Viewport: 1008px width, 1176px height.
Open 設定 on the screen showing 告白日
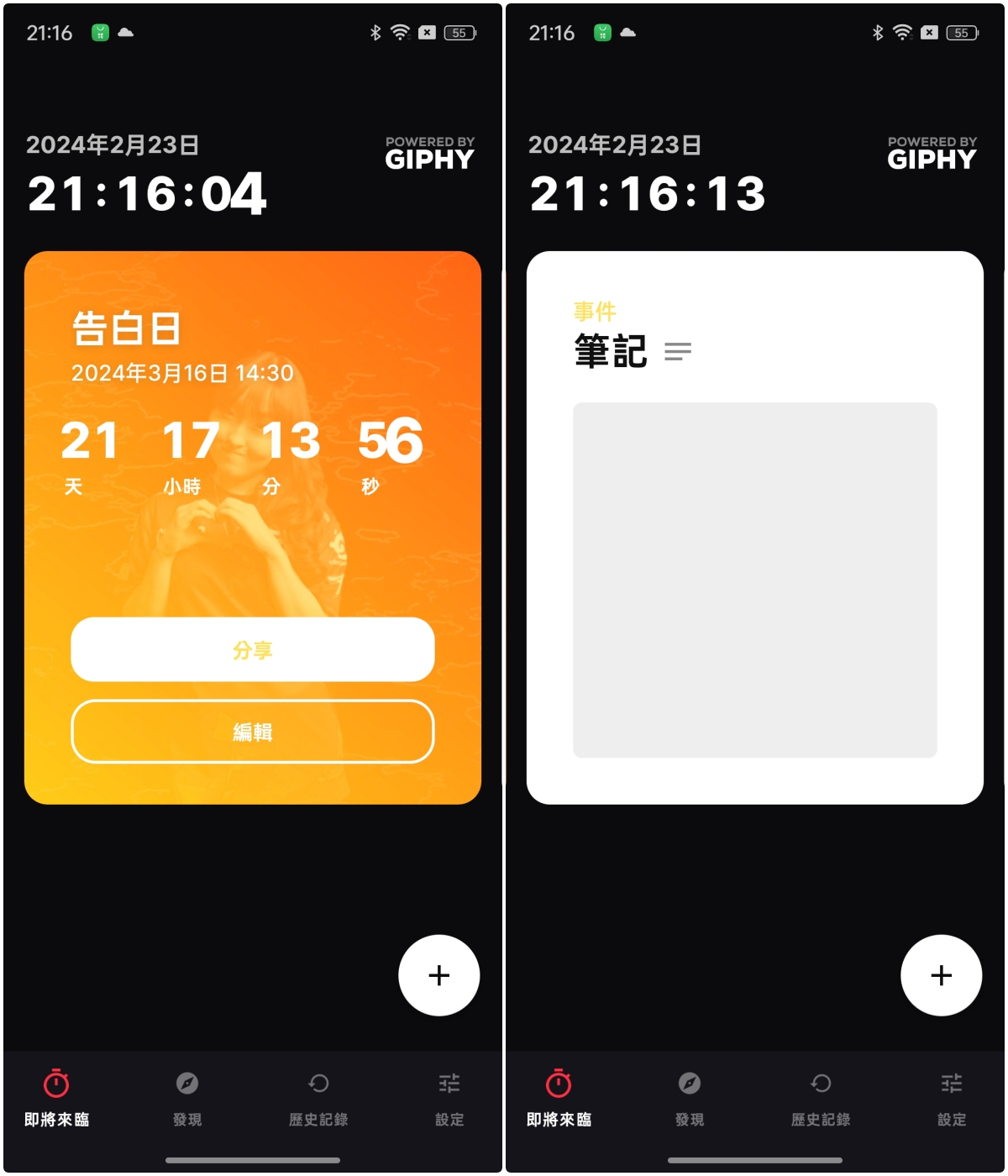pyautogui.click(x=449, y=1097)
